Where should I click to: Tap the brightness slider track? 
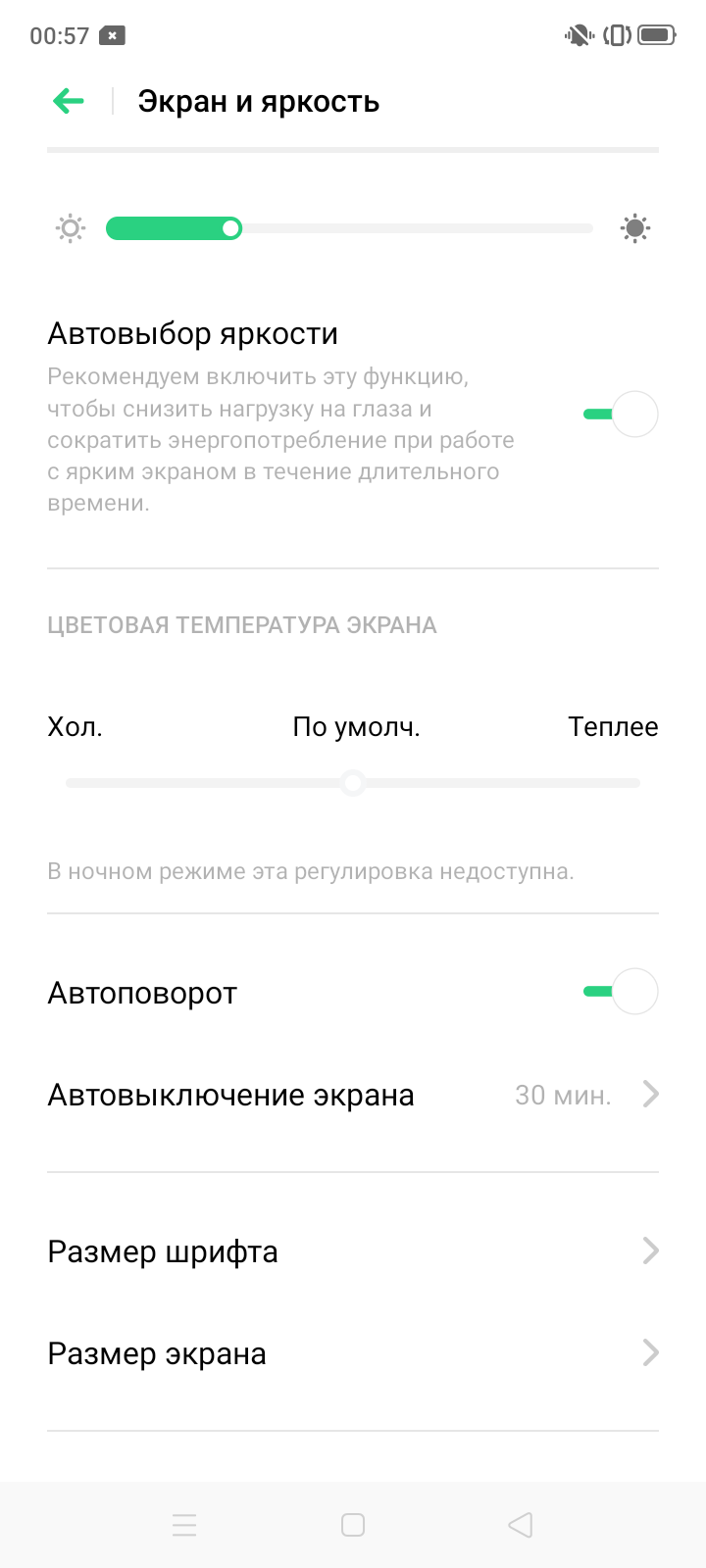tap(349, 228)
